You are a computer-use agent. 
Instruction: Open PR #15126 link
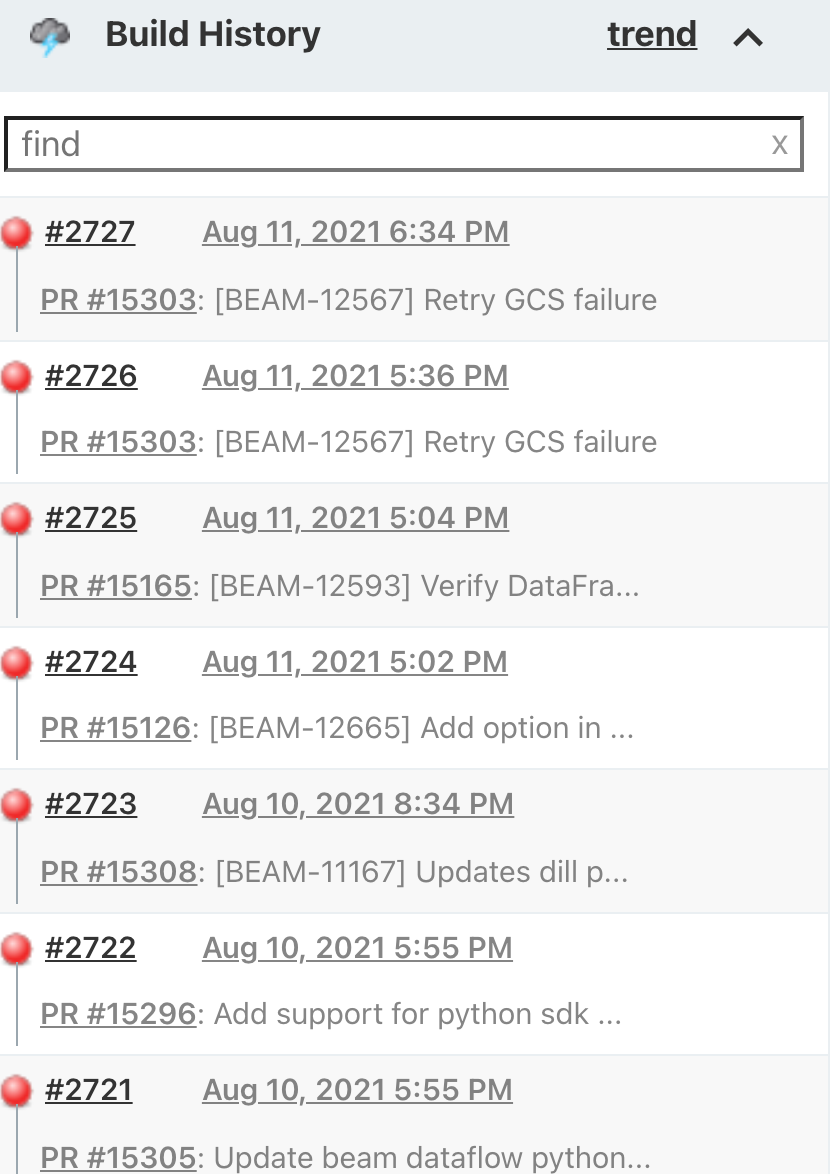click(x=115, y=728)
